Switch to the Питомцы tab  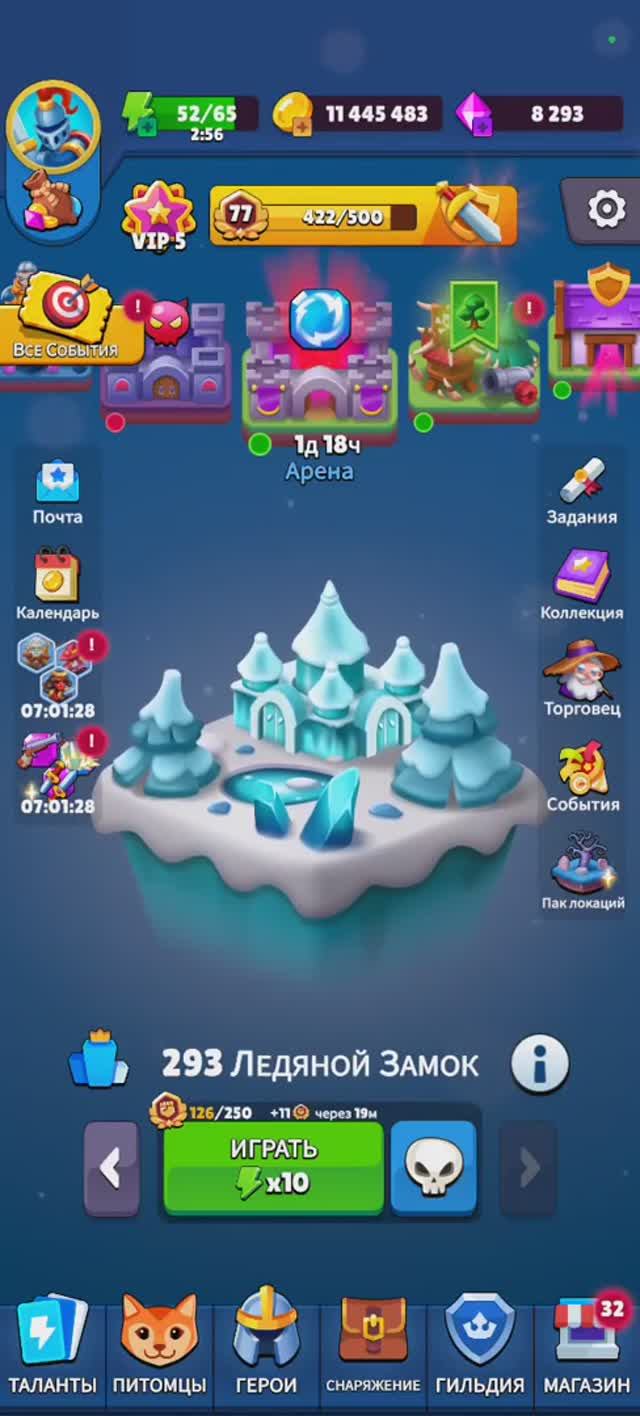click(159, 1346)
